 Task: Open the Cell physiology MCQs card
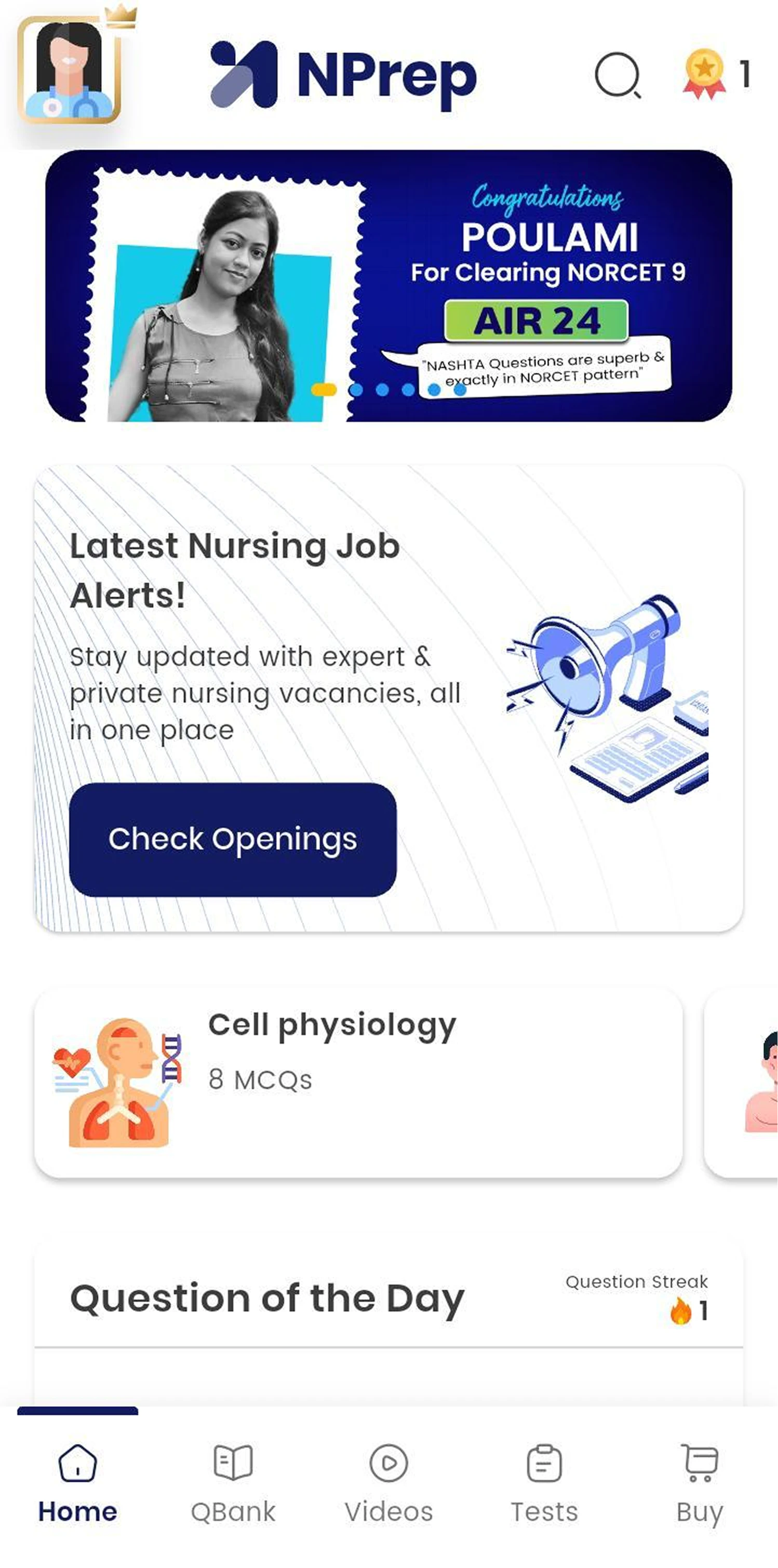click(358, 1083)
